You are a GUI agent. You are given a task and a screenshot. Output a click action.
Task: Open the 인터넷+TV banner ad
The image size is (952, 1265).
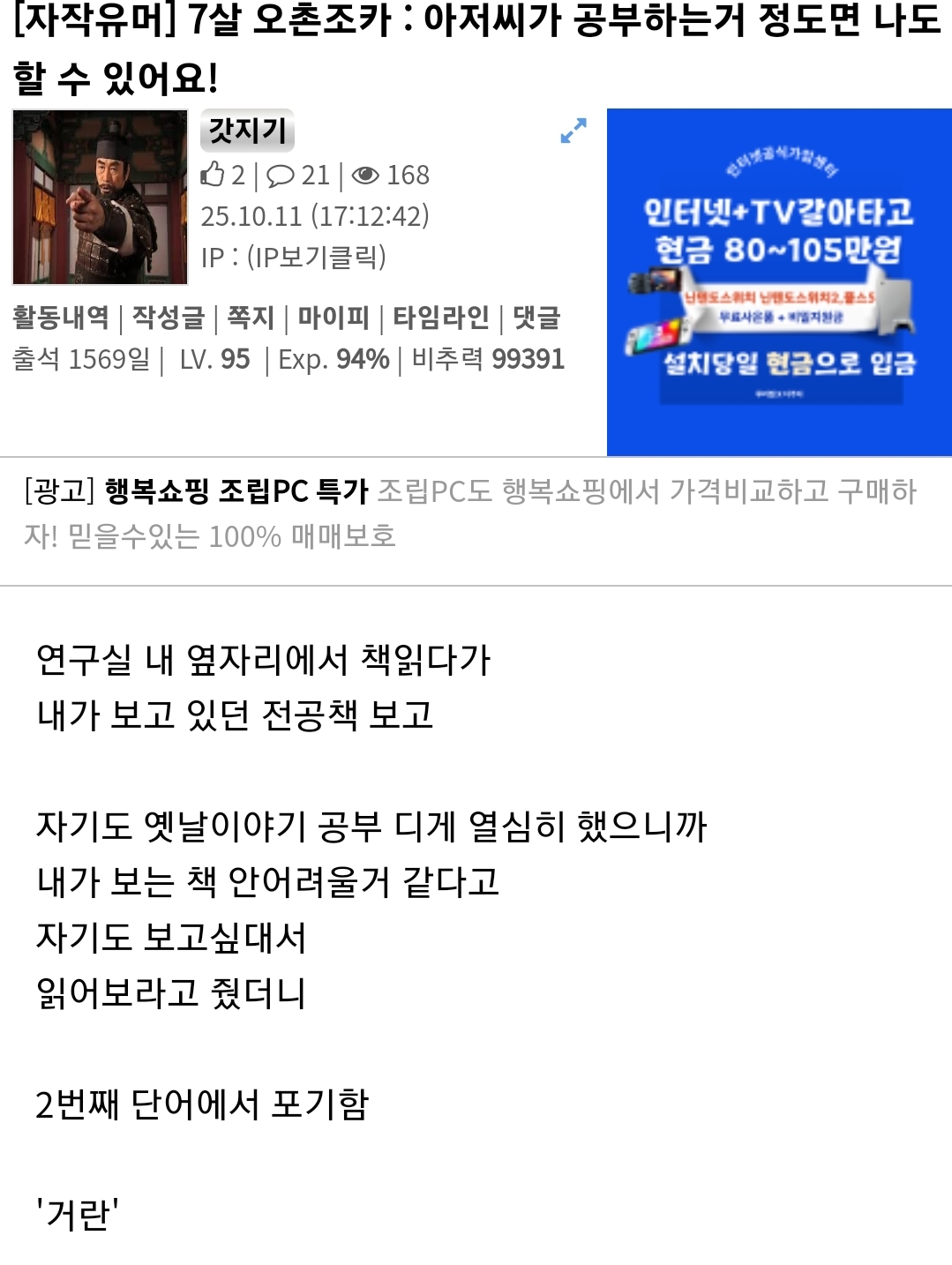tap(779, 282)
